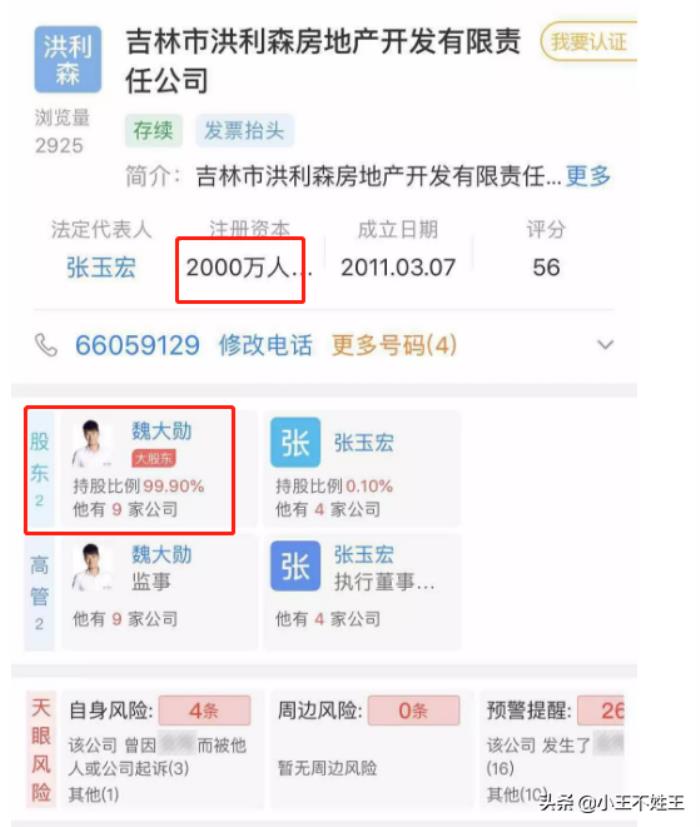Open the 发票抬头 chip
The image size is (700, 827).
pyautogui.click(x=243, y=130)
